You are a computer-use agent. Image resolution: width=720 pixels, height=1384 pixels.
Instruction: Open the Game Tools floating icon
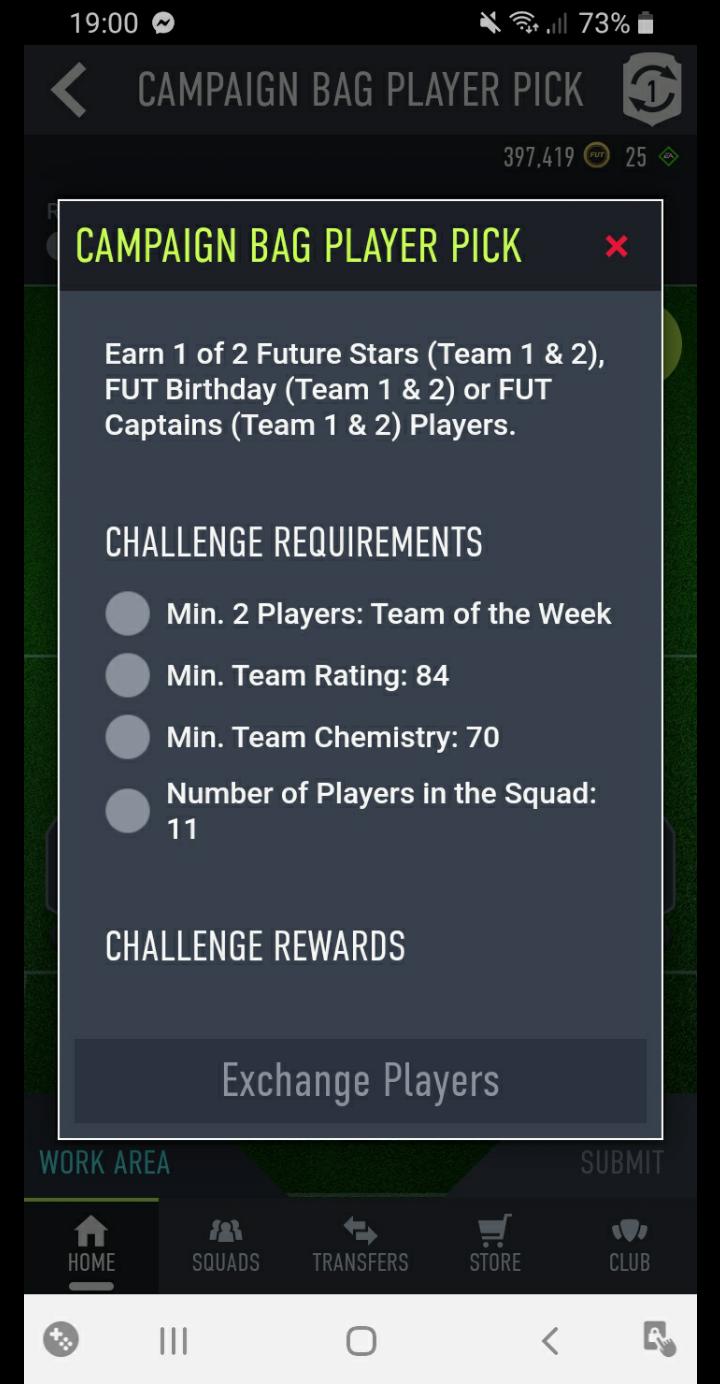click(60, 1340)
